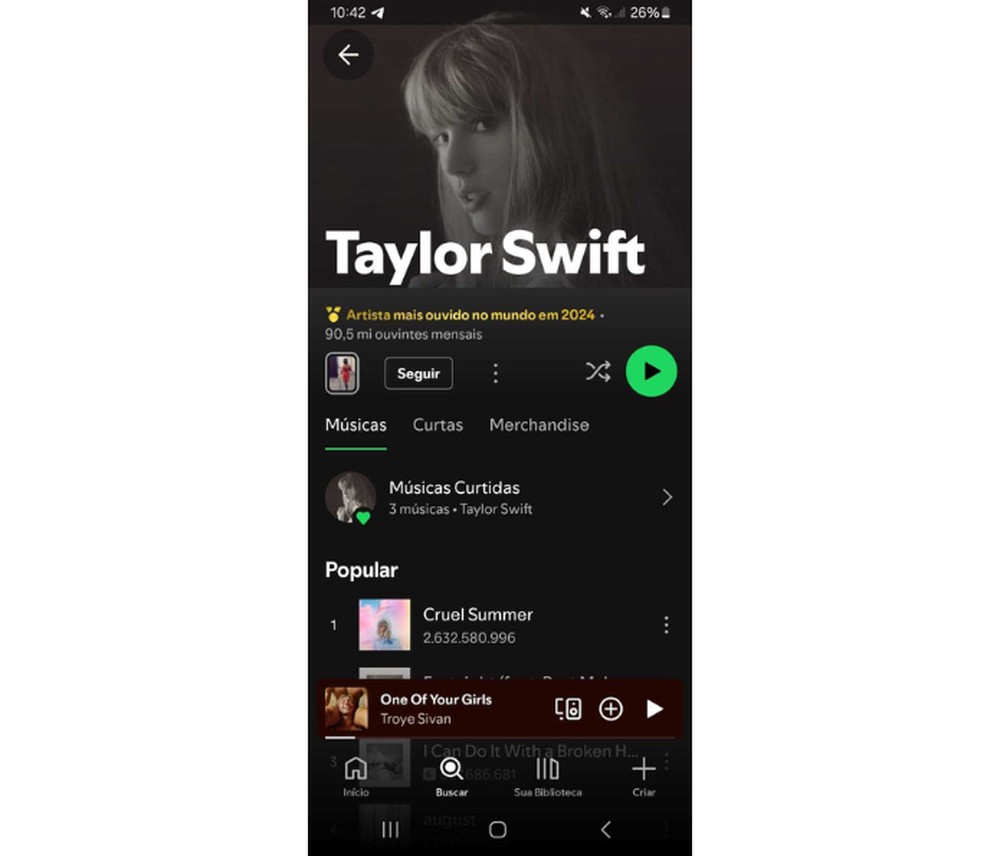Switch to the Curtas tab
This screenshot has height=856, width=1000.
pos(437,425)
